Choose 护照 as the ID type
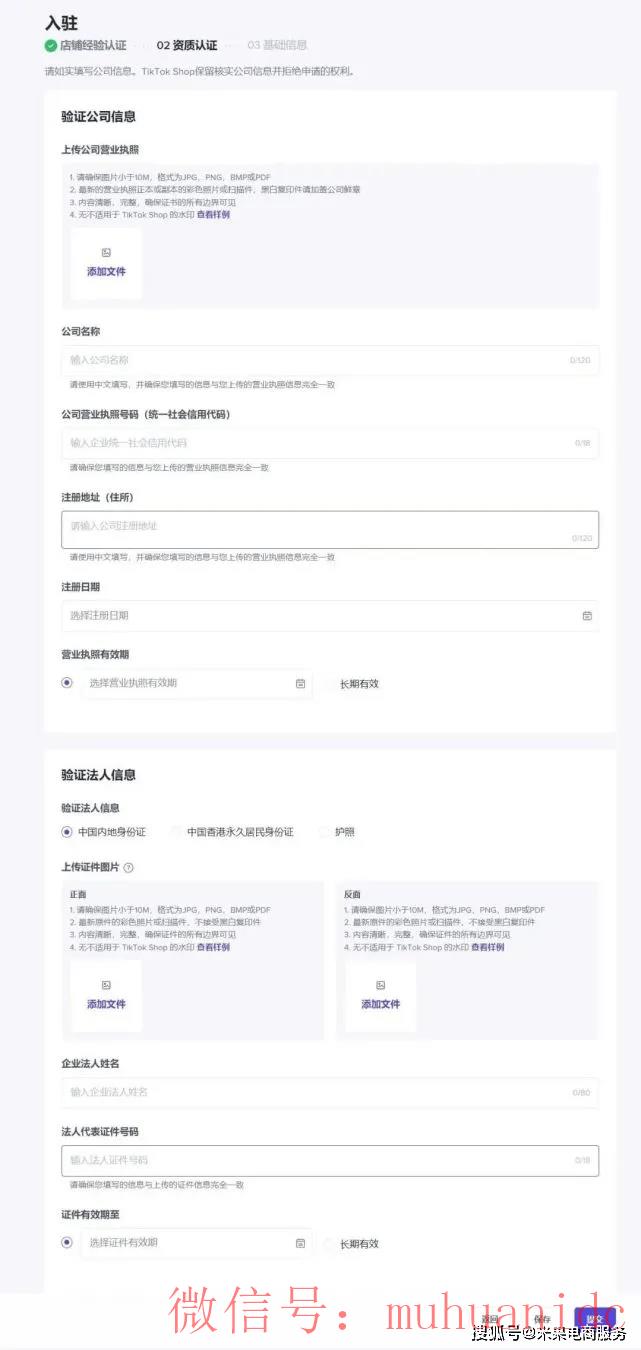Image resolution: width=641 pixels, height=1350 pixels. (325, 832)
